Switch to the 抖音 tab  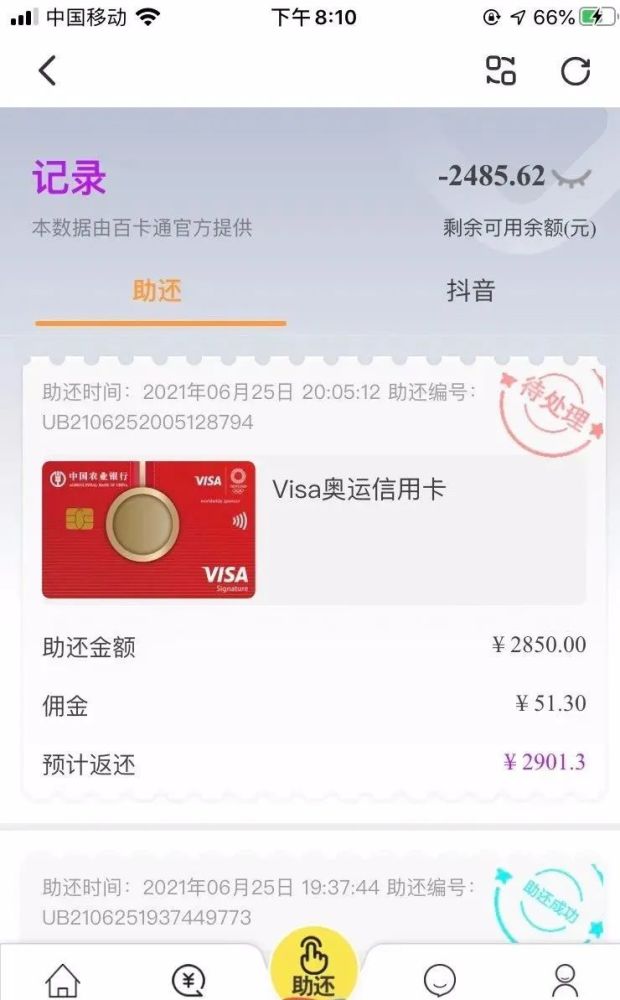pos(471,291)
